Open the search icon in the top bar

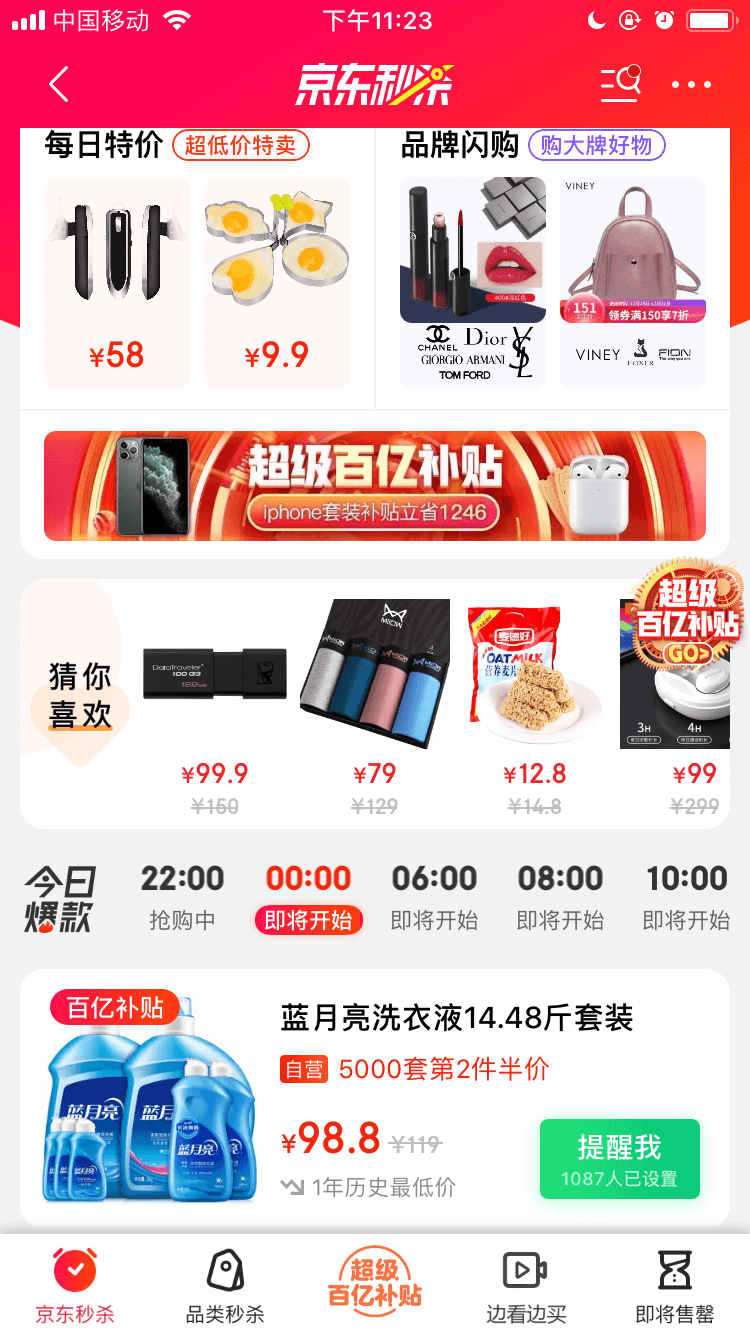620,84
